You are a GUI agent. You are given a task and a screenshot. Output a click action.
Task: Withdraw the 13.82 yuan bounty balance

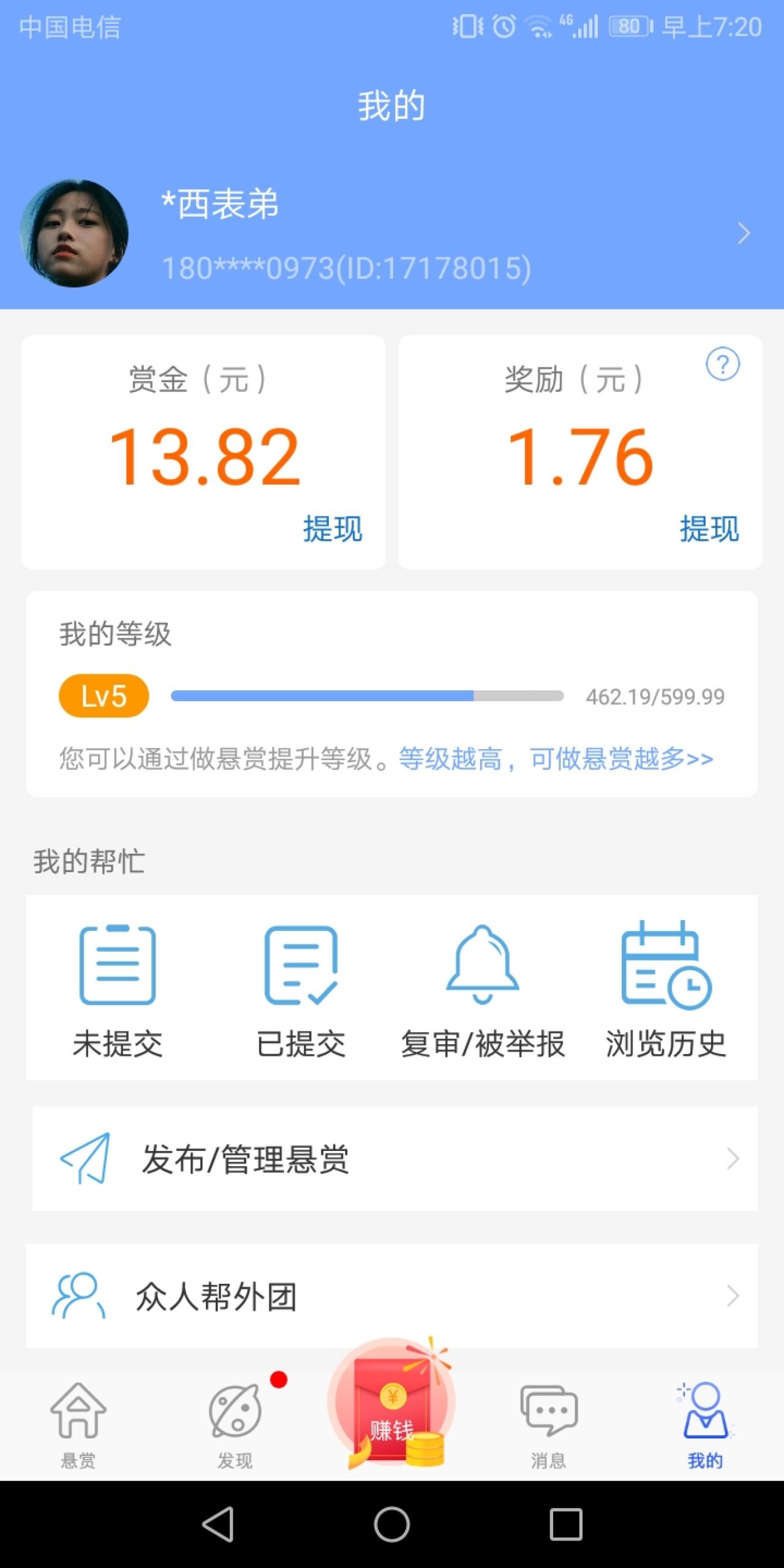(x=333, y=529)
